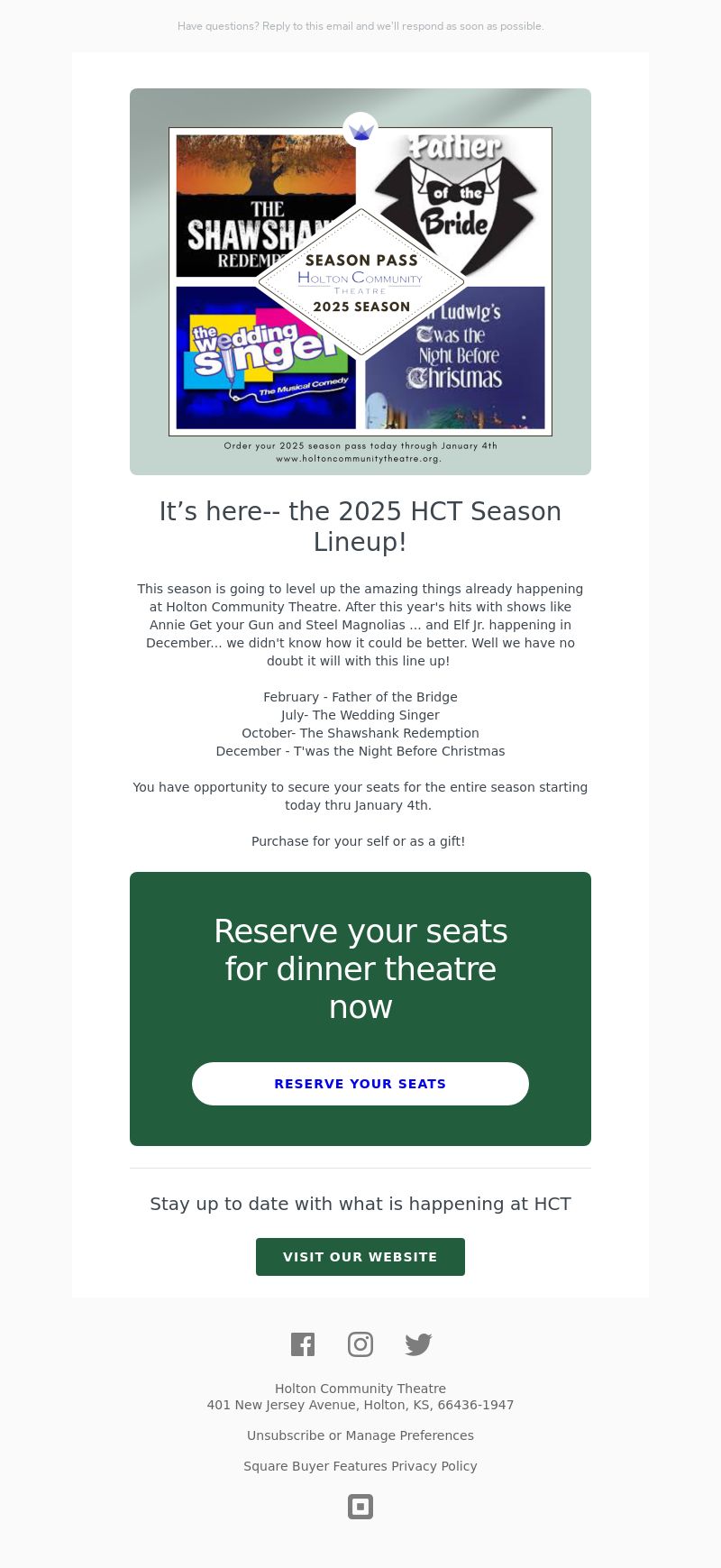View Square Buyer Features Privacy Policy
Image resolution: width=721 pixels, height=1568 pixels.
coord(360,1466)
